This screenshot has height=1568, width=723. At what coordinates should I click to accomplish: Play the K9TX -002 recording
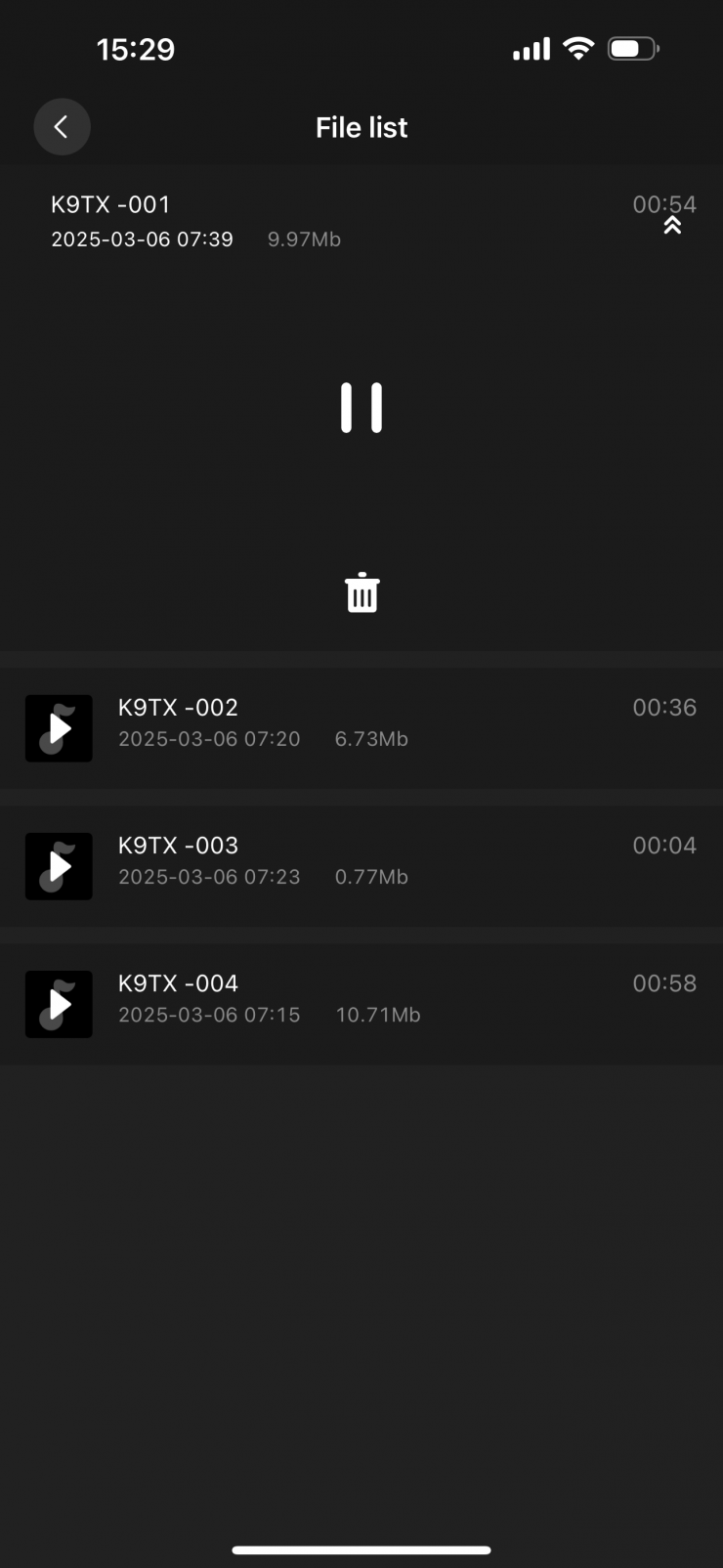click(59, 728)
